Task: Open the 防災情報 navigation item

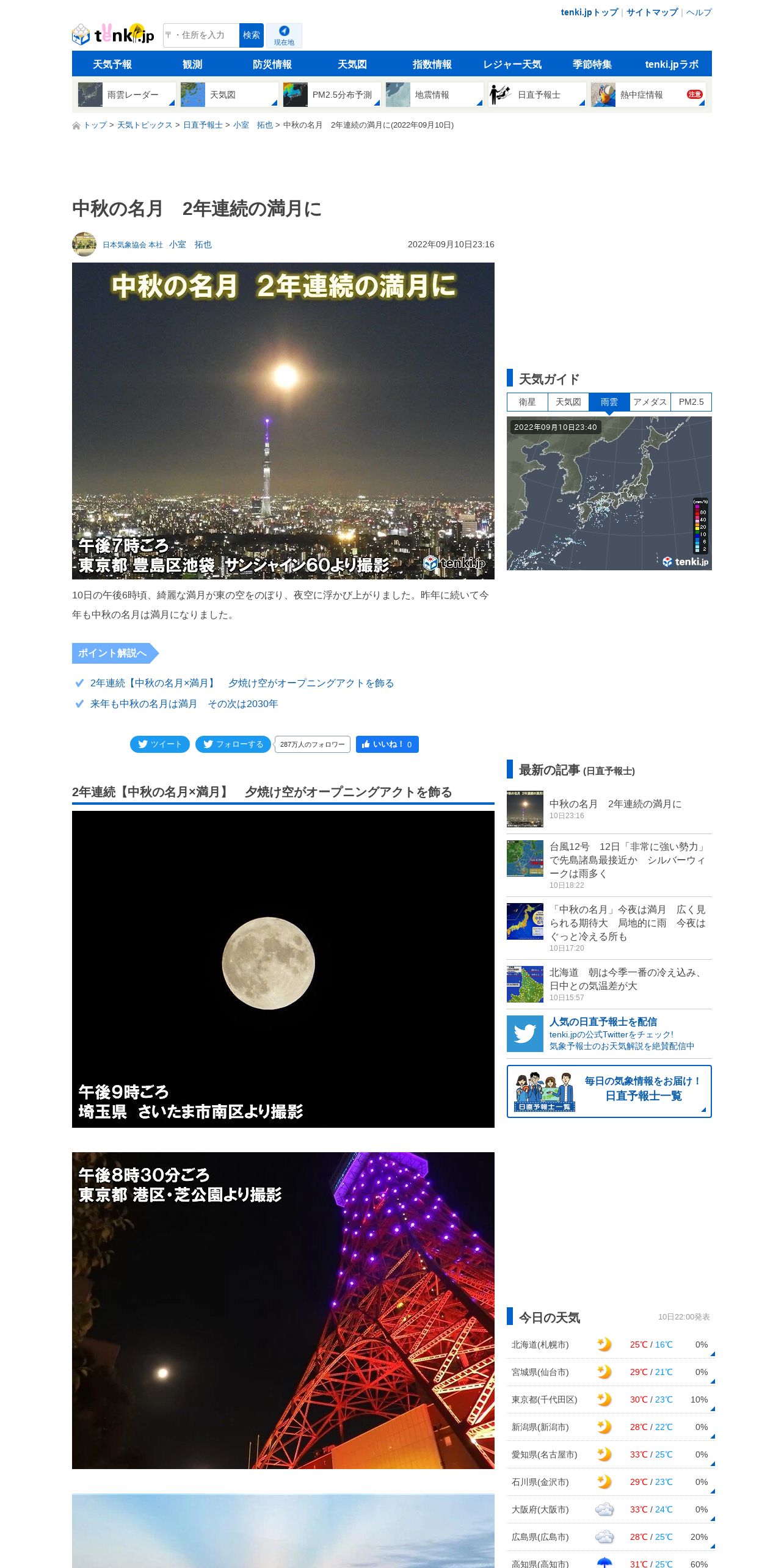Action: 272,64
